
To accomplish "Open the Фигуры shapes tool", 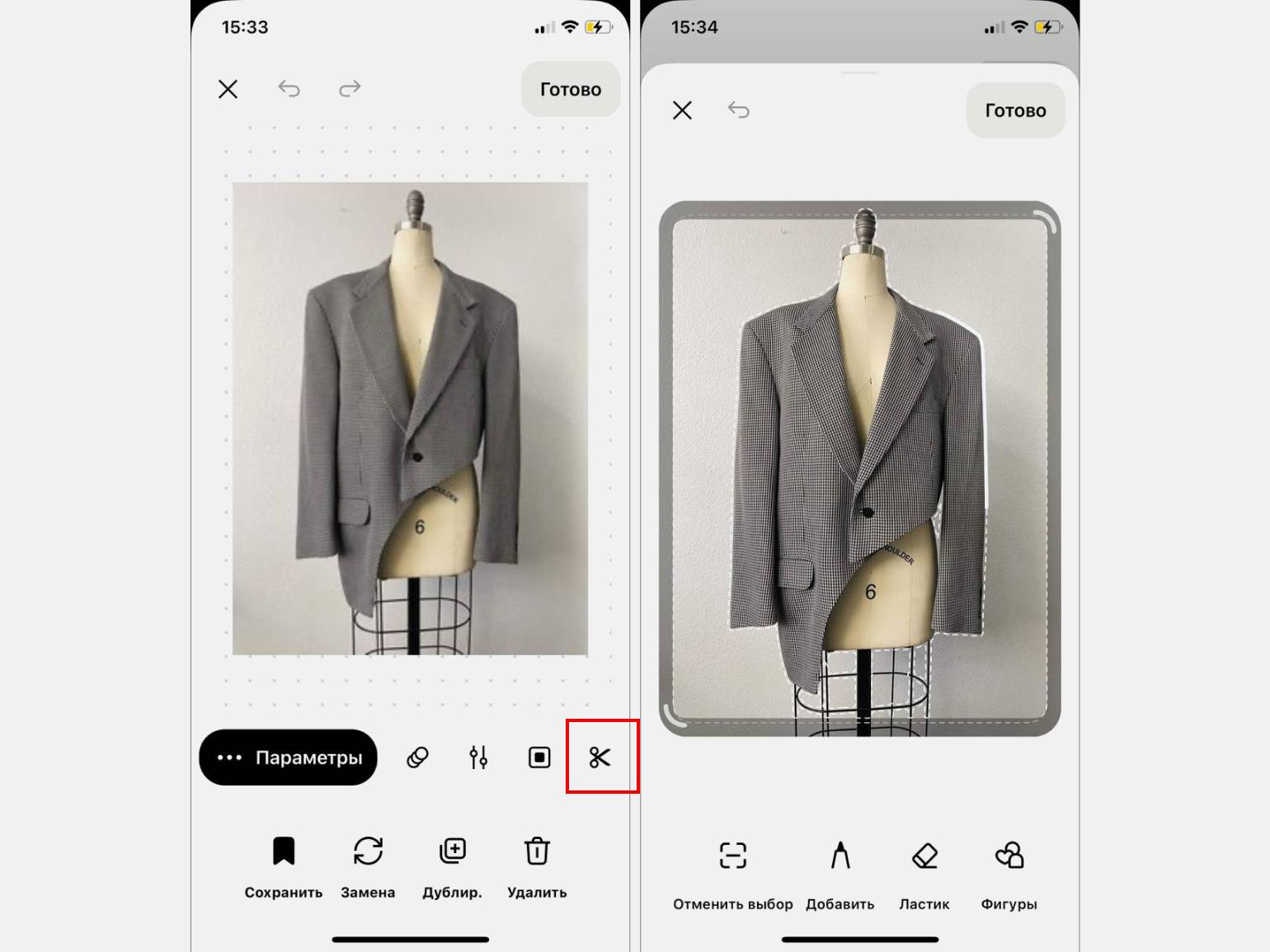I will (1009, 874).
